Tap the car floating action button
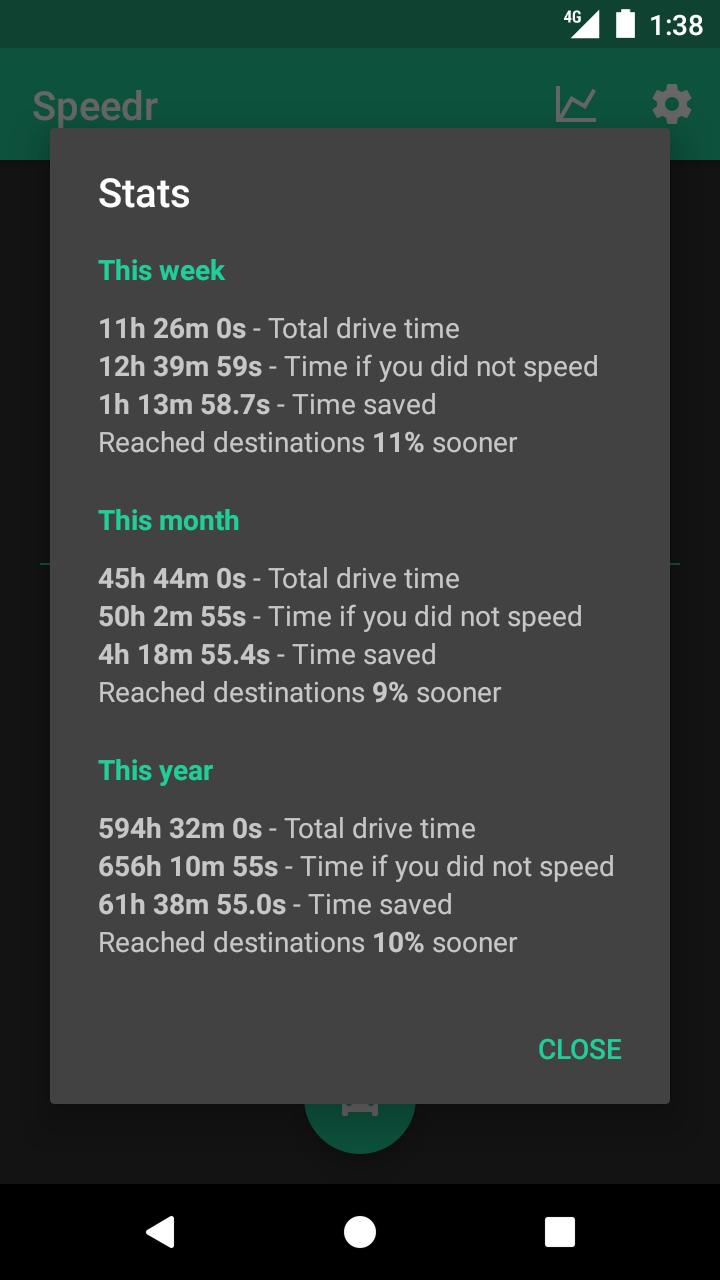 (360, 1110)
